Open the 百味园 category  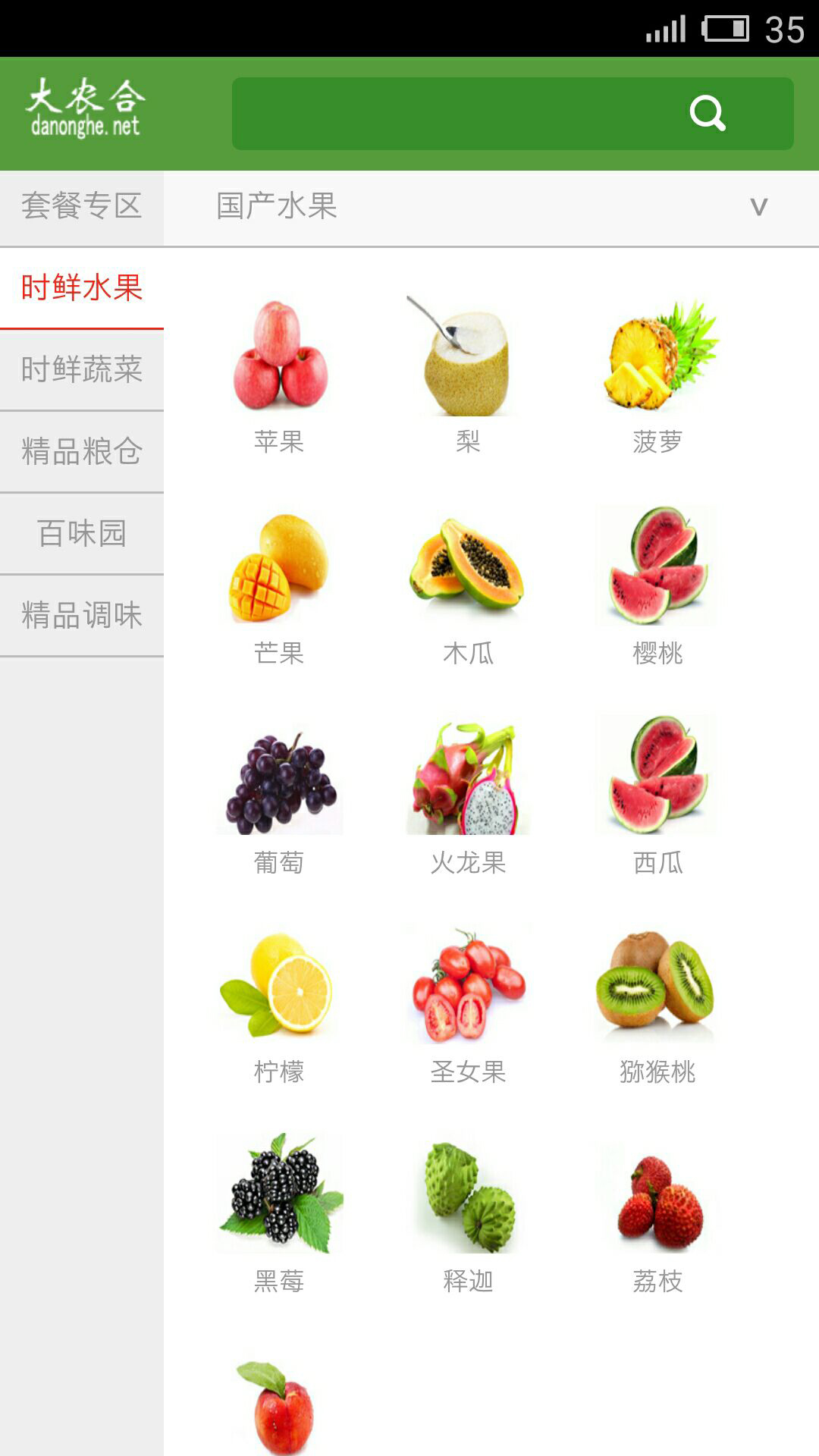pyautogui.click(x=82, y=534)
